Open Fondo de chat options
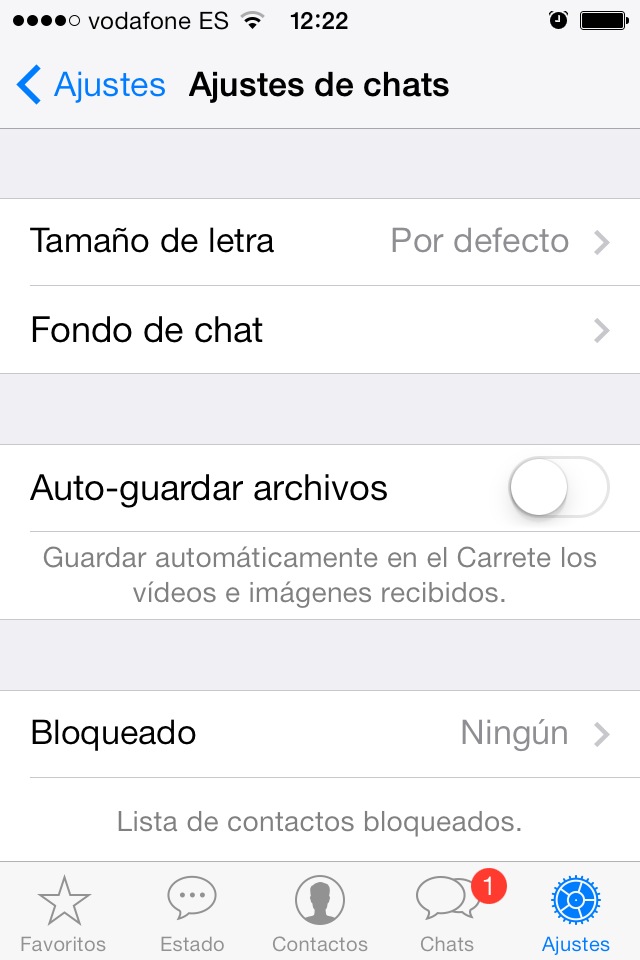The width and height of the screenshot is (640, 960). (x=320, y=330)
